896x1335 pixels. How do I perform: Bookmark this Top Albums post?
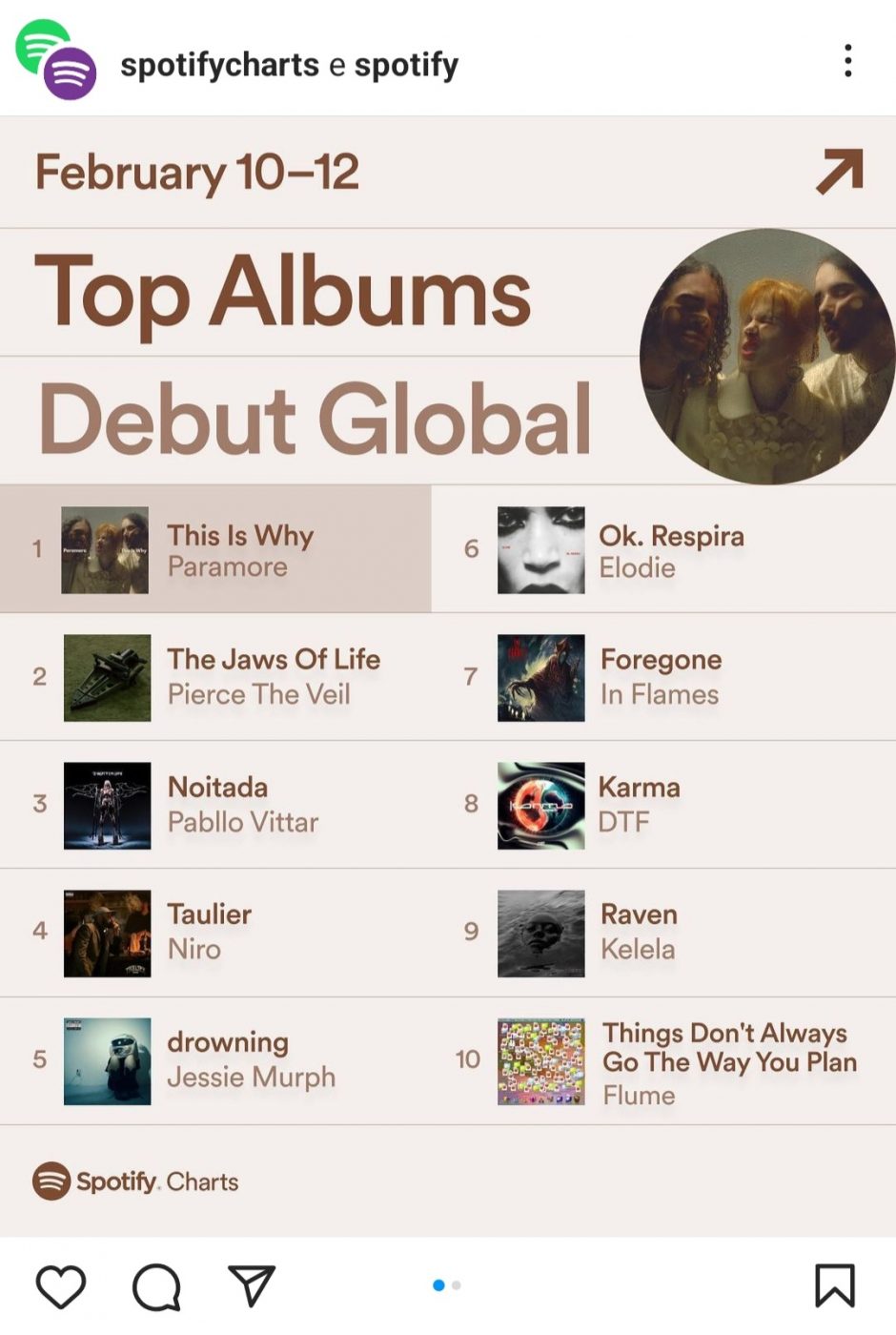(x=834, y=1285)
